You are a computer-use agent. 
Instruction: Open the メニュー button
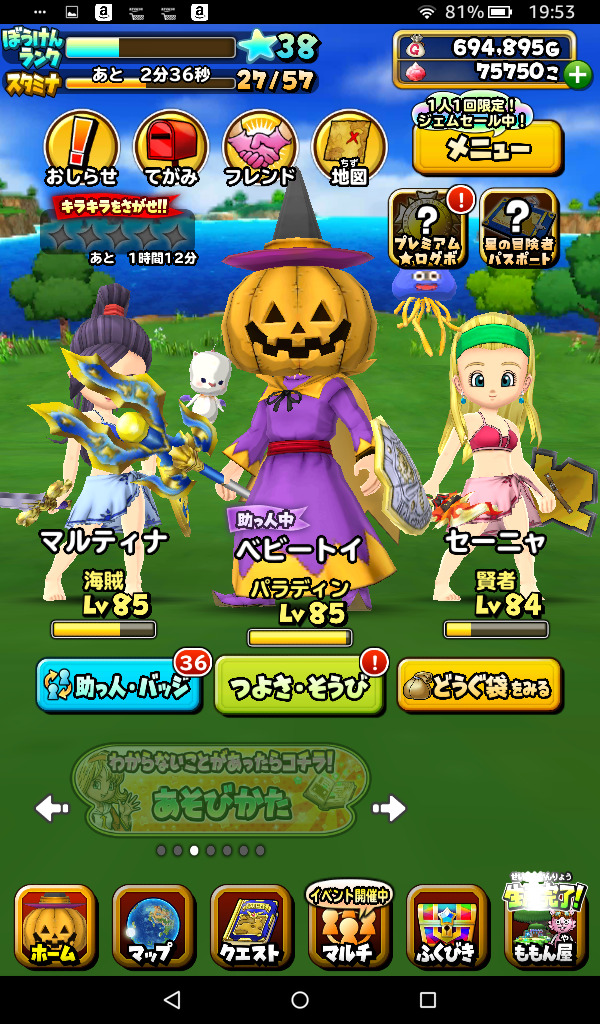point(487,149)
